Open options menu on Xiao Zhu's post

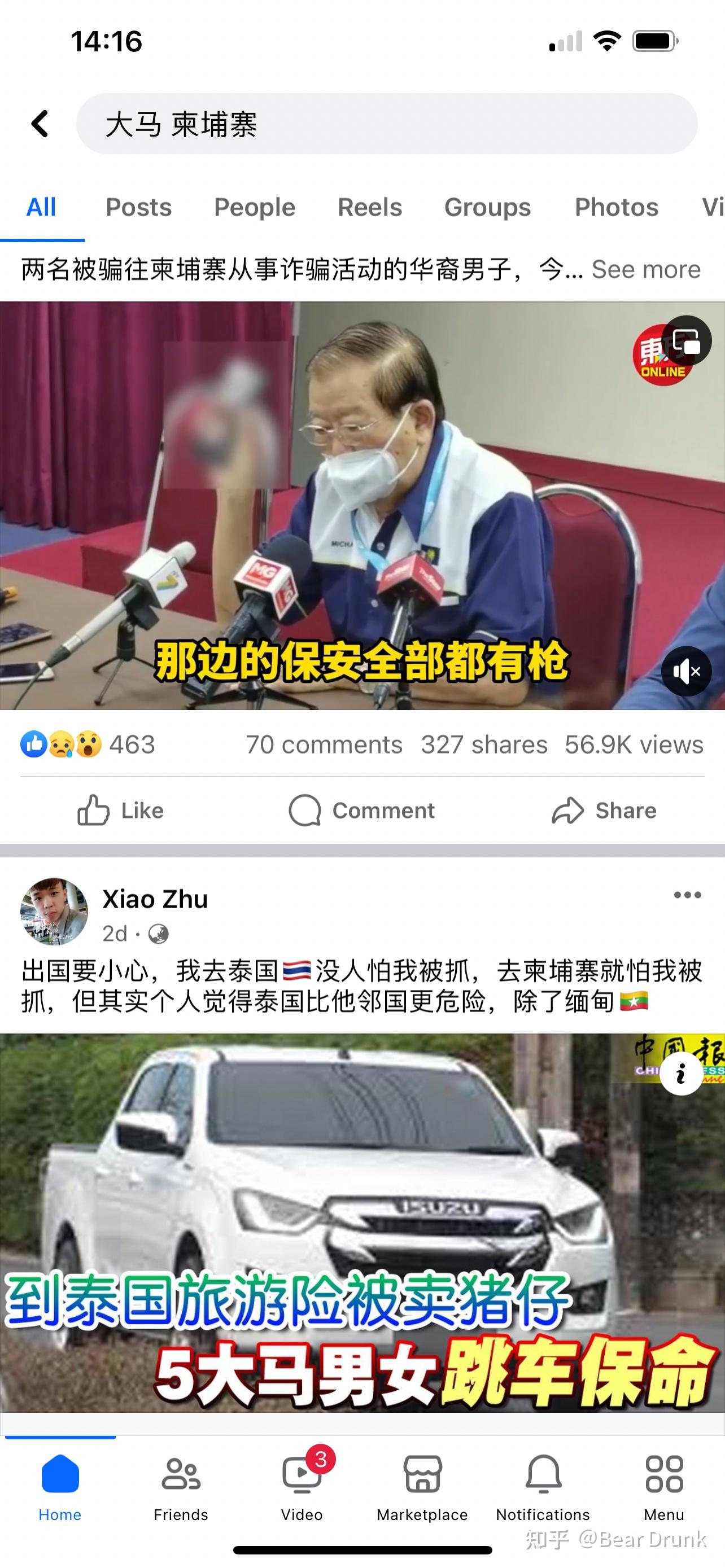pyautogui.click(x=687, y=895)
